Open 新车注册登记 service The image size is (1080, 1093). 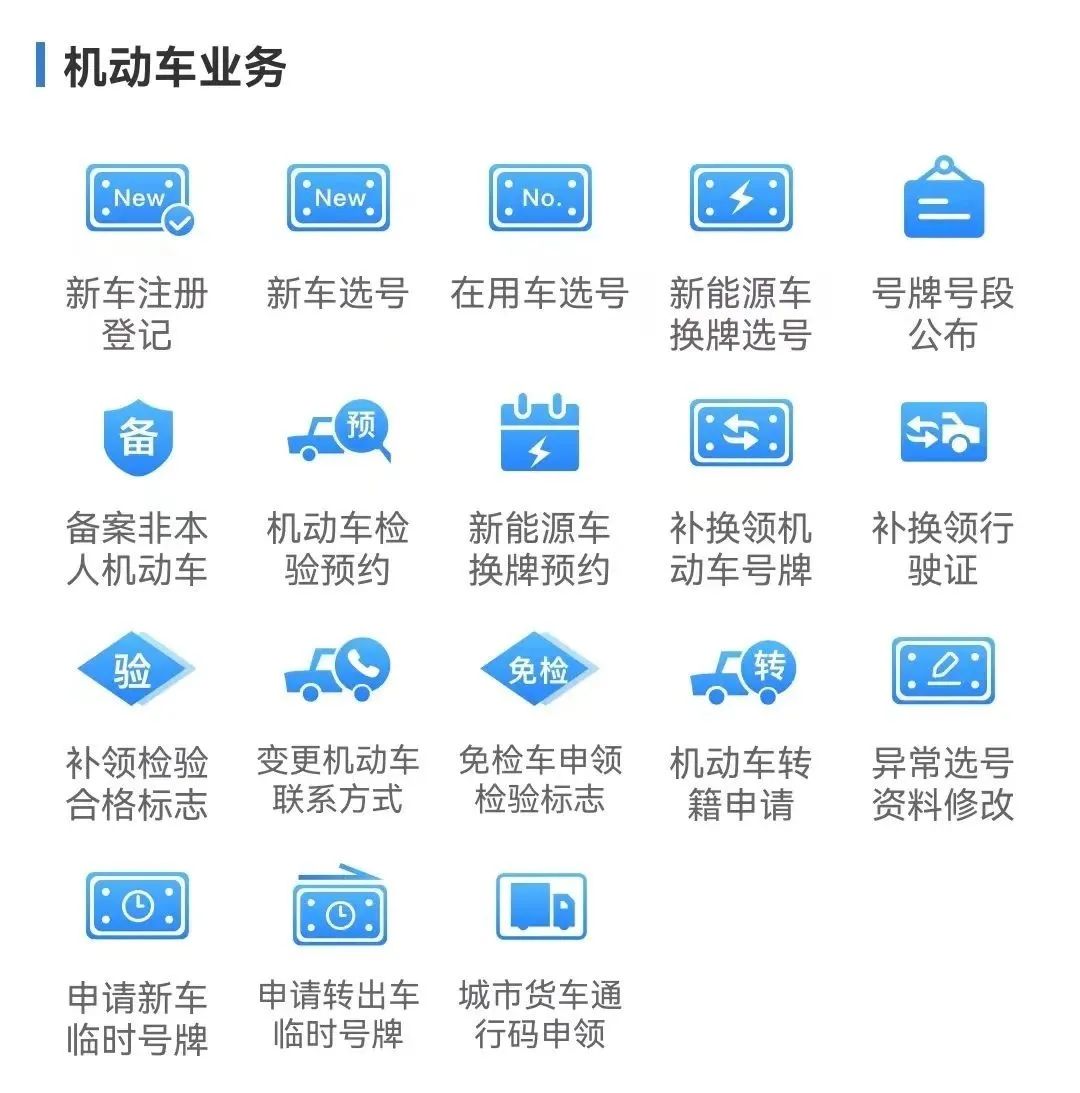tap(138, 200)
